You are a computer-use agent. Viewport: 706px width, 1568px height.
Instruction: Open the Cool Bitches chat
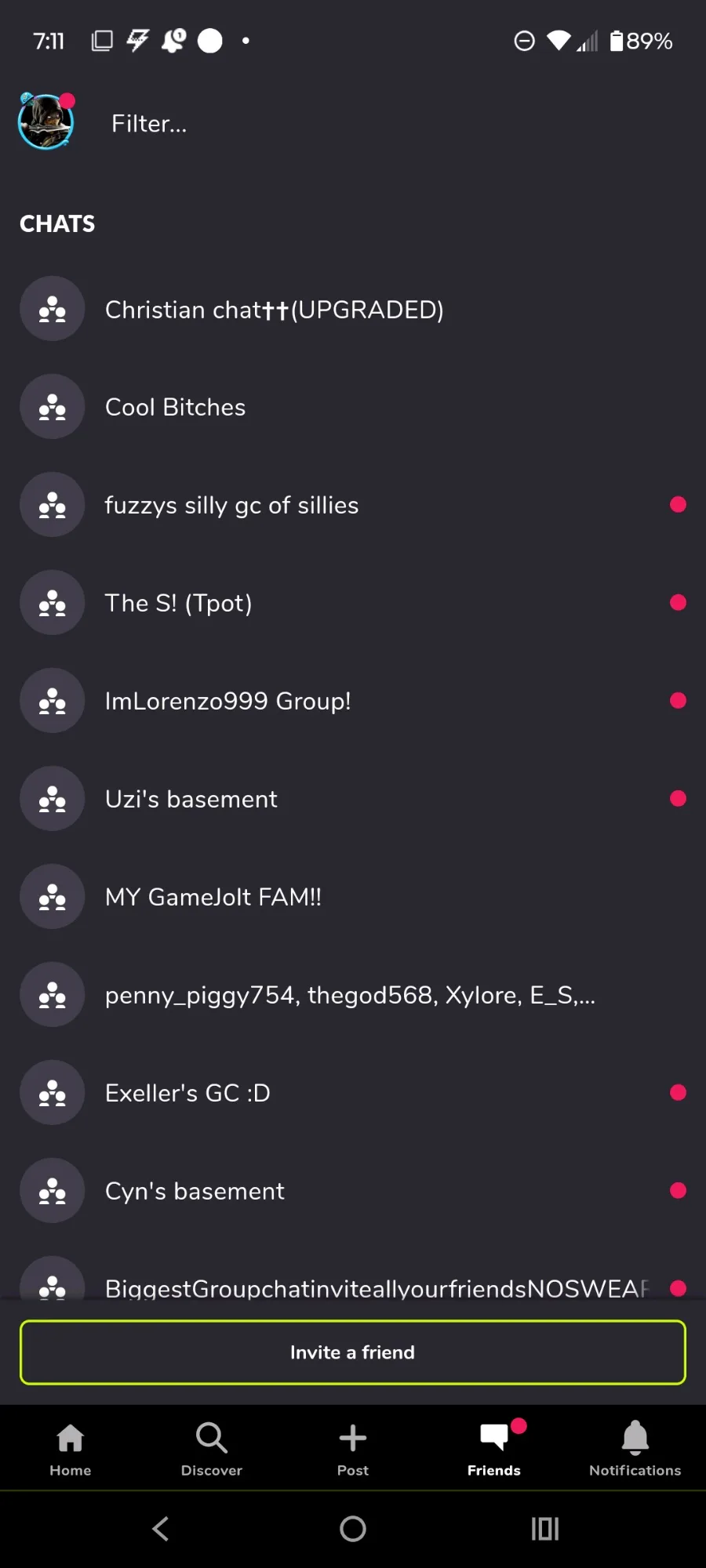353,407
